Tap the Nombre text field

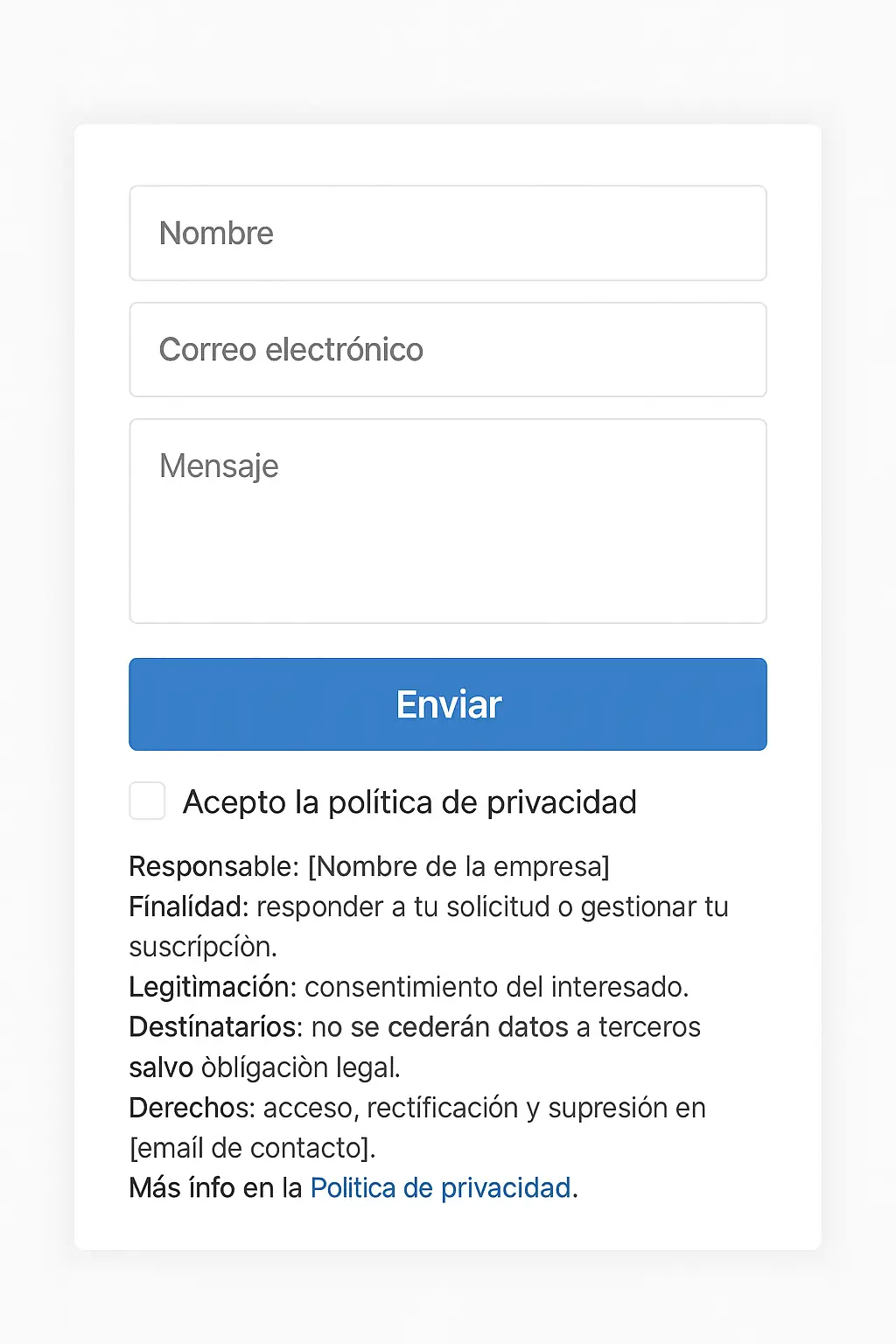[448, 233]
